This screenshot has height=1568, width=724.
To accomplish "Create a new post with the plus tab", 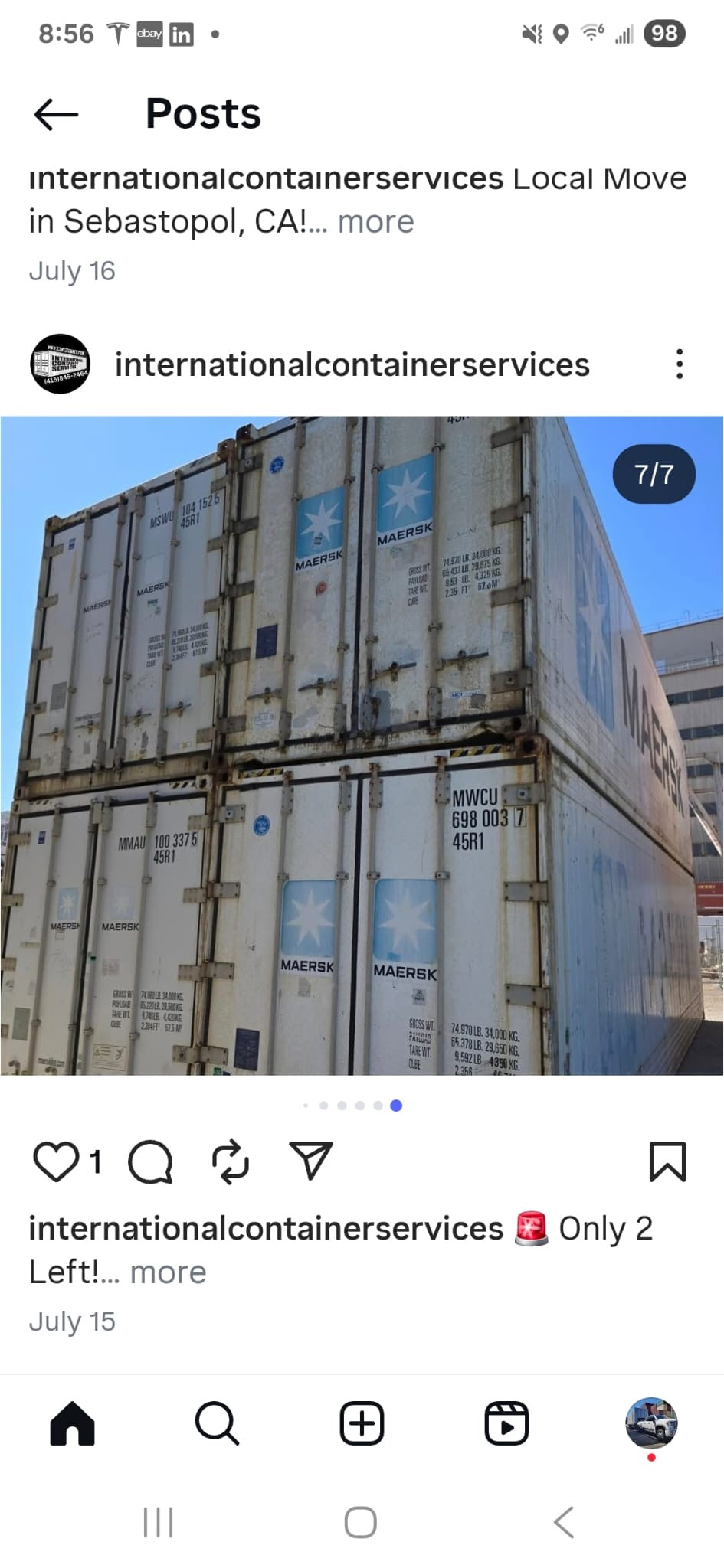I will pyautogui.click(x=362, y=1423).
